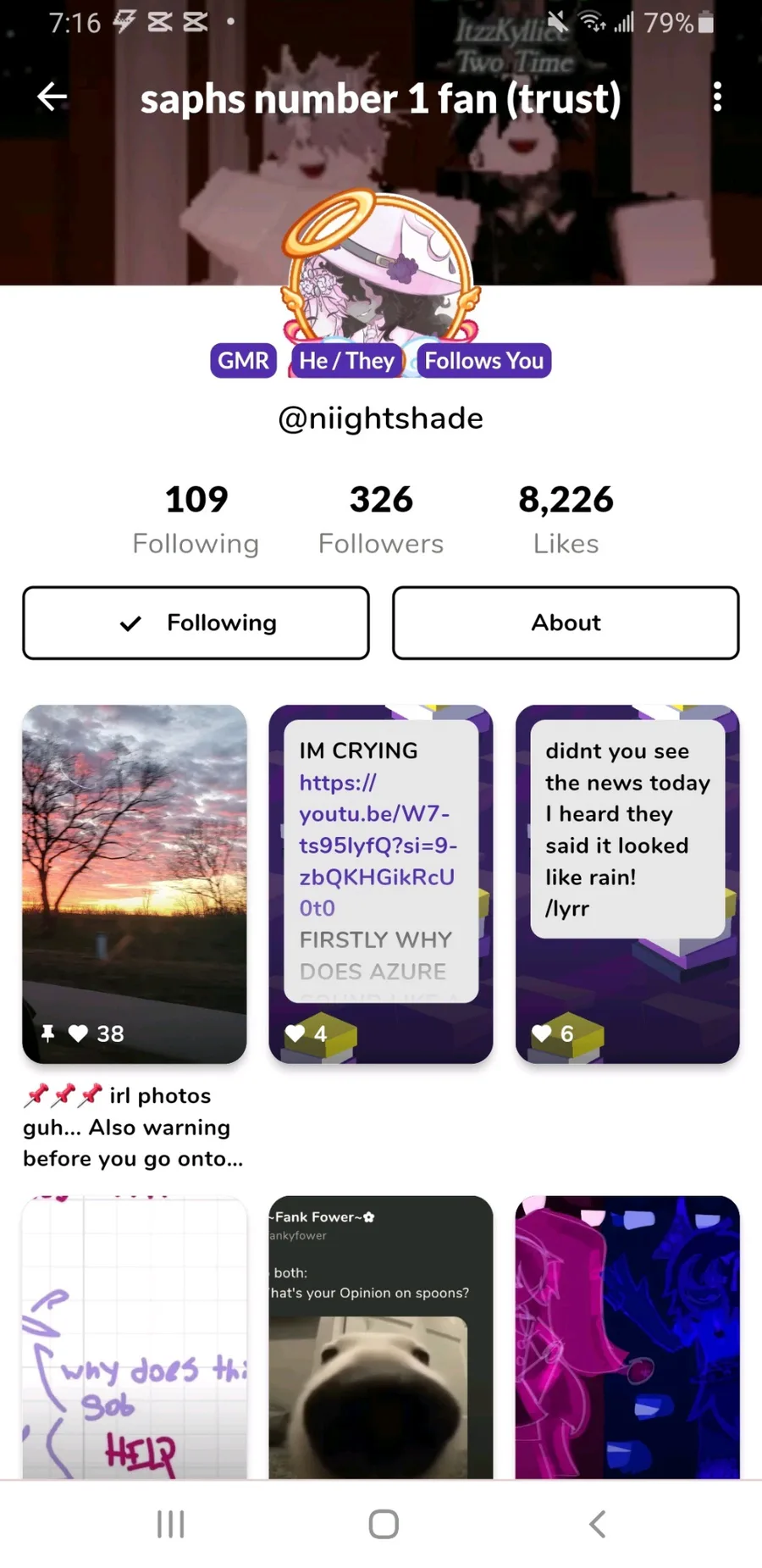Go back using the top arrow

click(x=52, y=97)
